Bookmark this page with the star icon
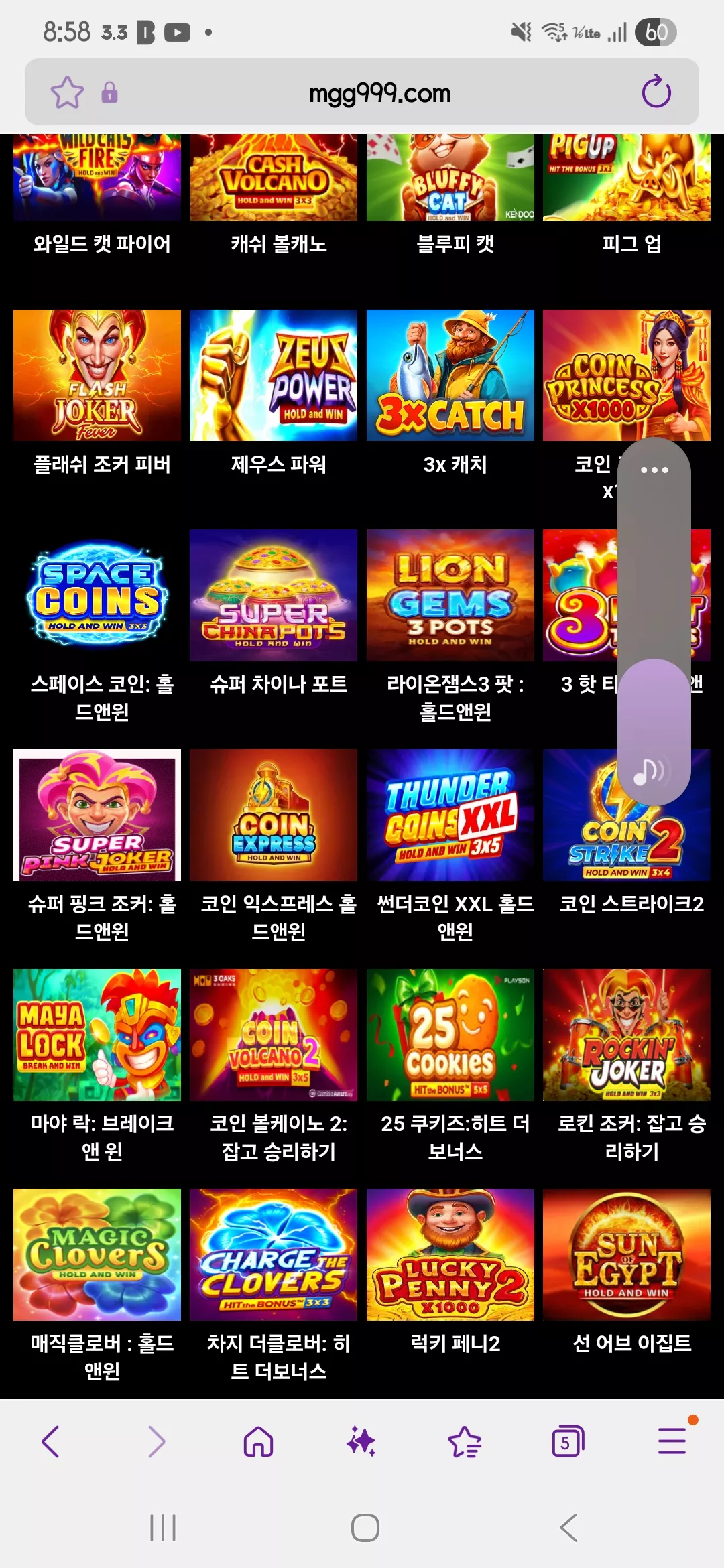724x1568 pixels. click(68, 92)
